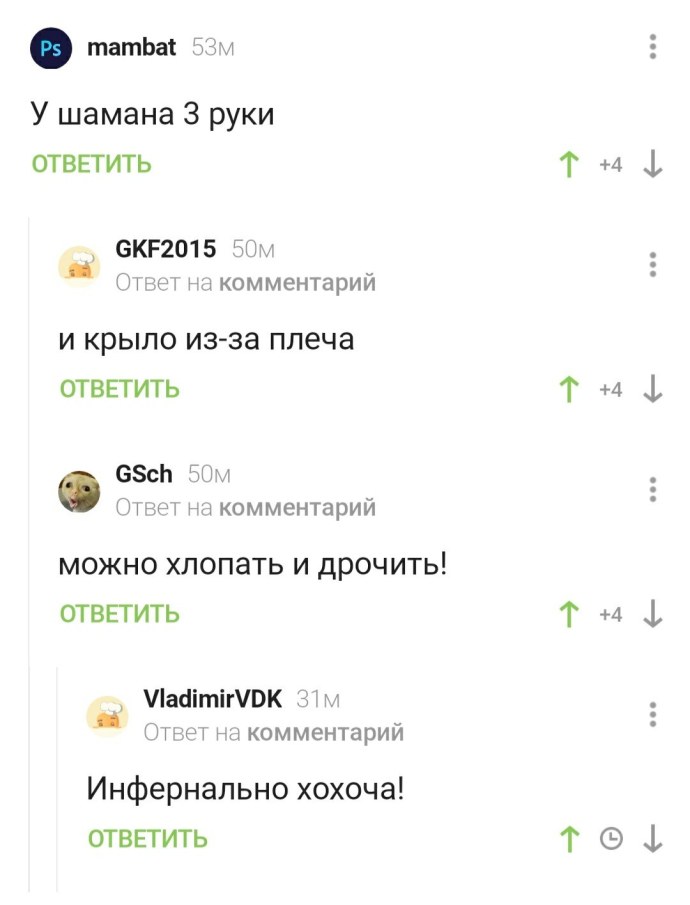690x905 pixels.
Task: Open GSch's profile
Action: [144, 474]
